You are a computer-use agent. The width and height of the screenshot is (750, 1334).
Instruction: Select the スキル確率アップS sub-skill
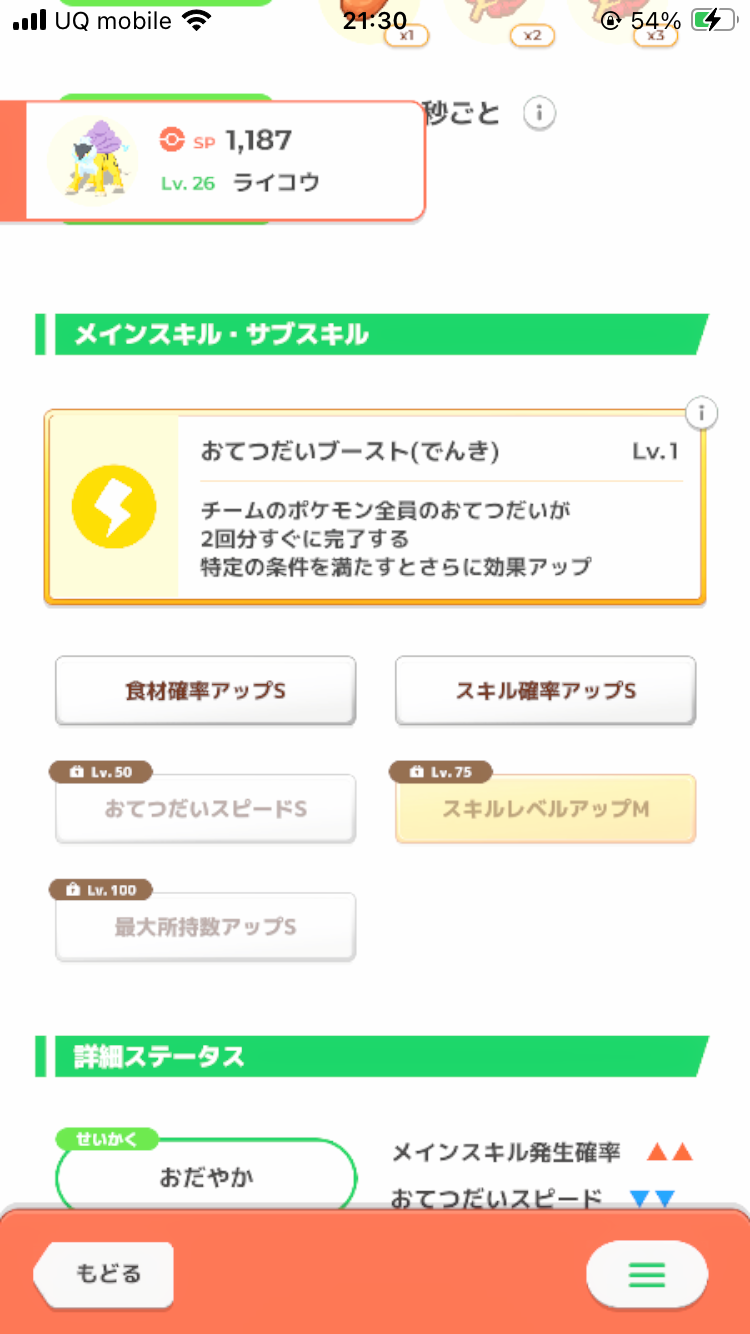545,690
